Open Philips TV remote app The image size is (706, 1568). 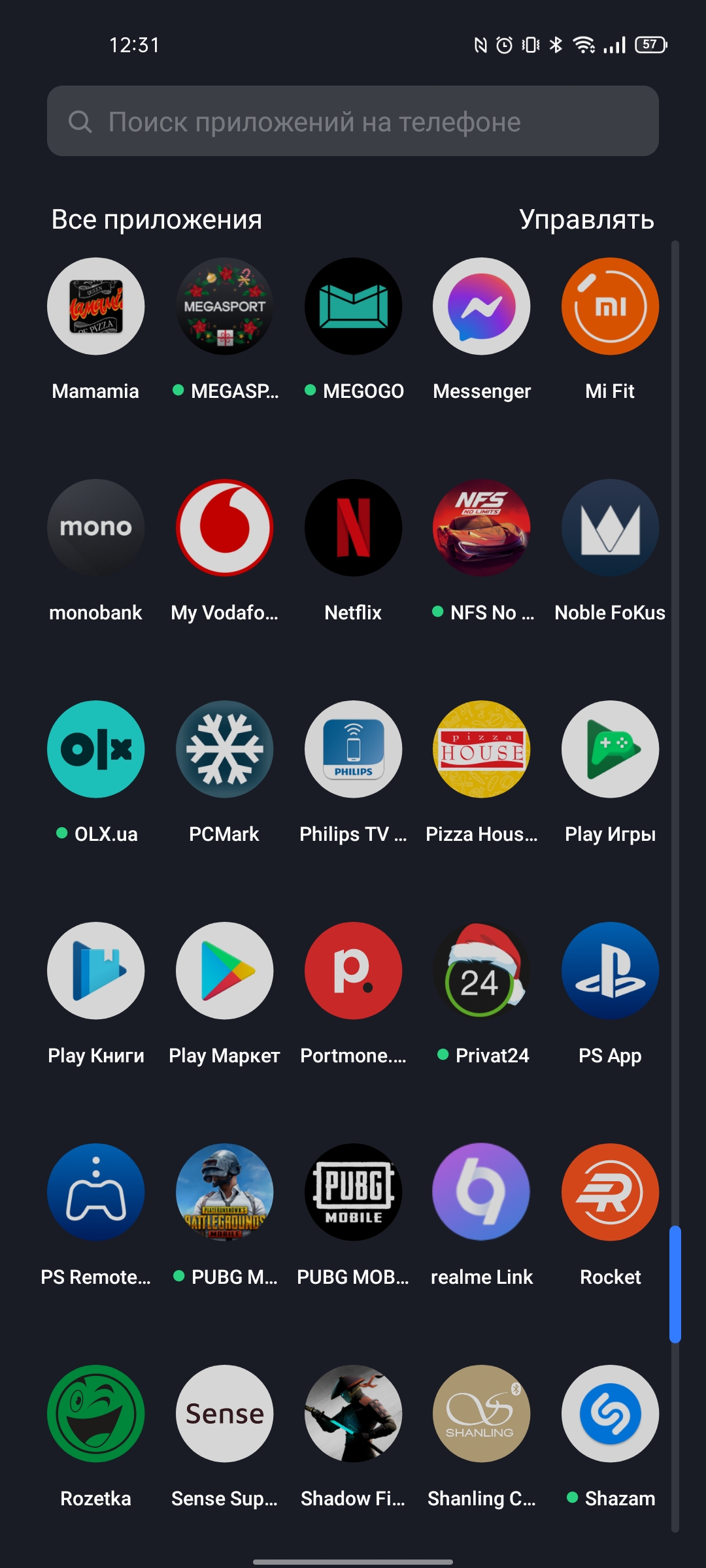(x=353, y=750)
